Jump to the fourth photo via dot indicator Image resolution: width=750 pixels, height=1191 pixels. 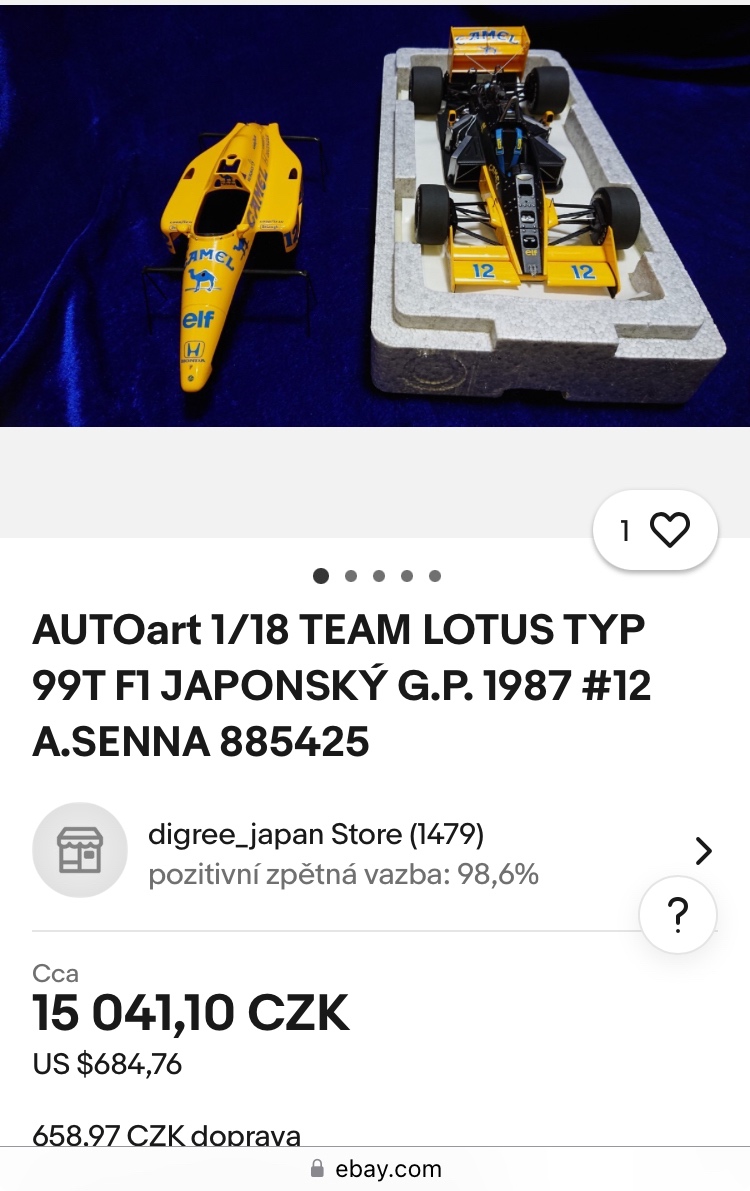406,576
